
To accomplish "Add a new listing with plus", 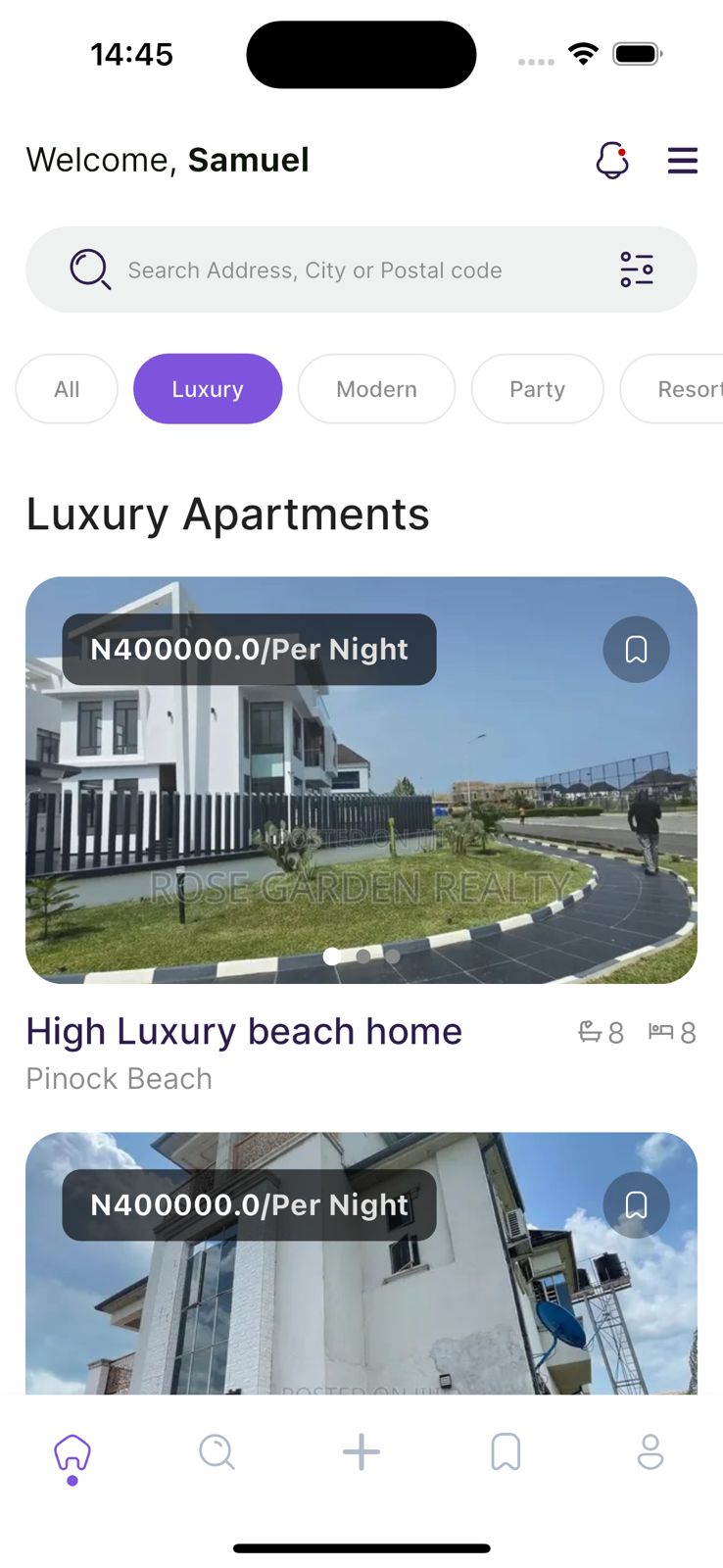I will [361, 1451].
